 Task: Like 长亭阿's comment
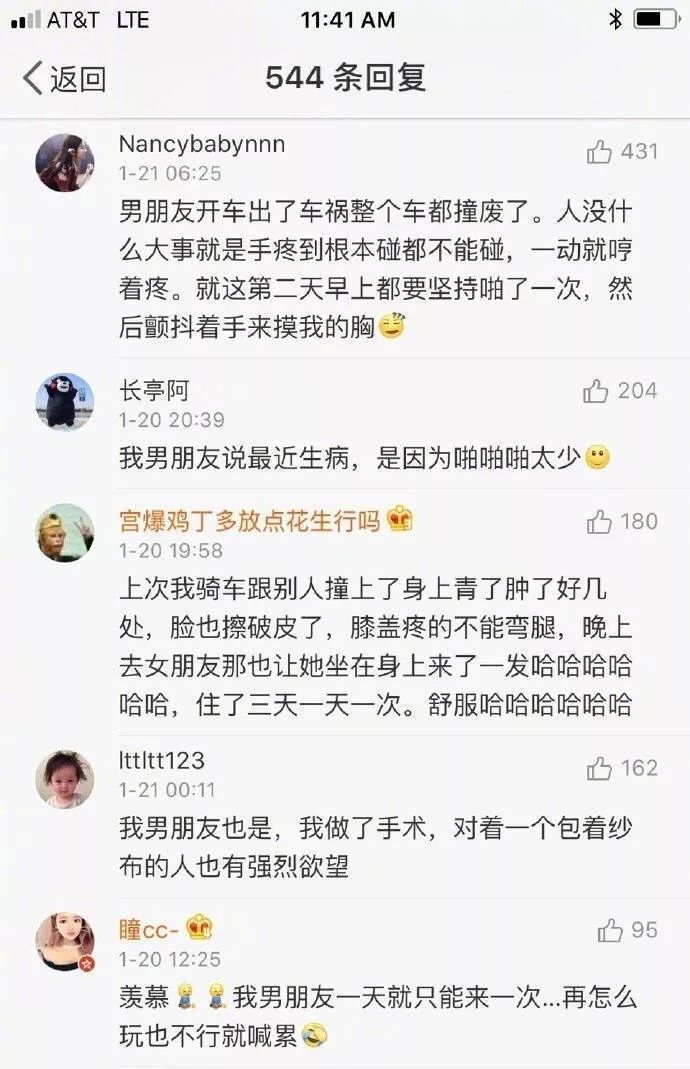[x=597, y=391]
